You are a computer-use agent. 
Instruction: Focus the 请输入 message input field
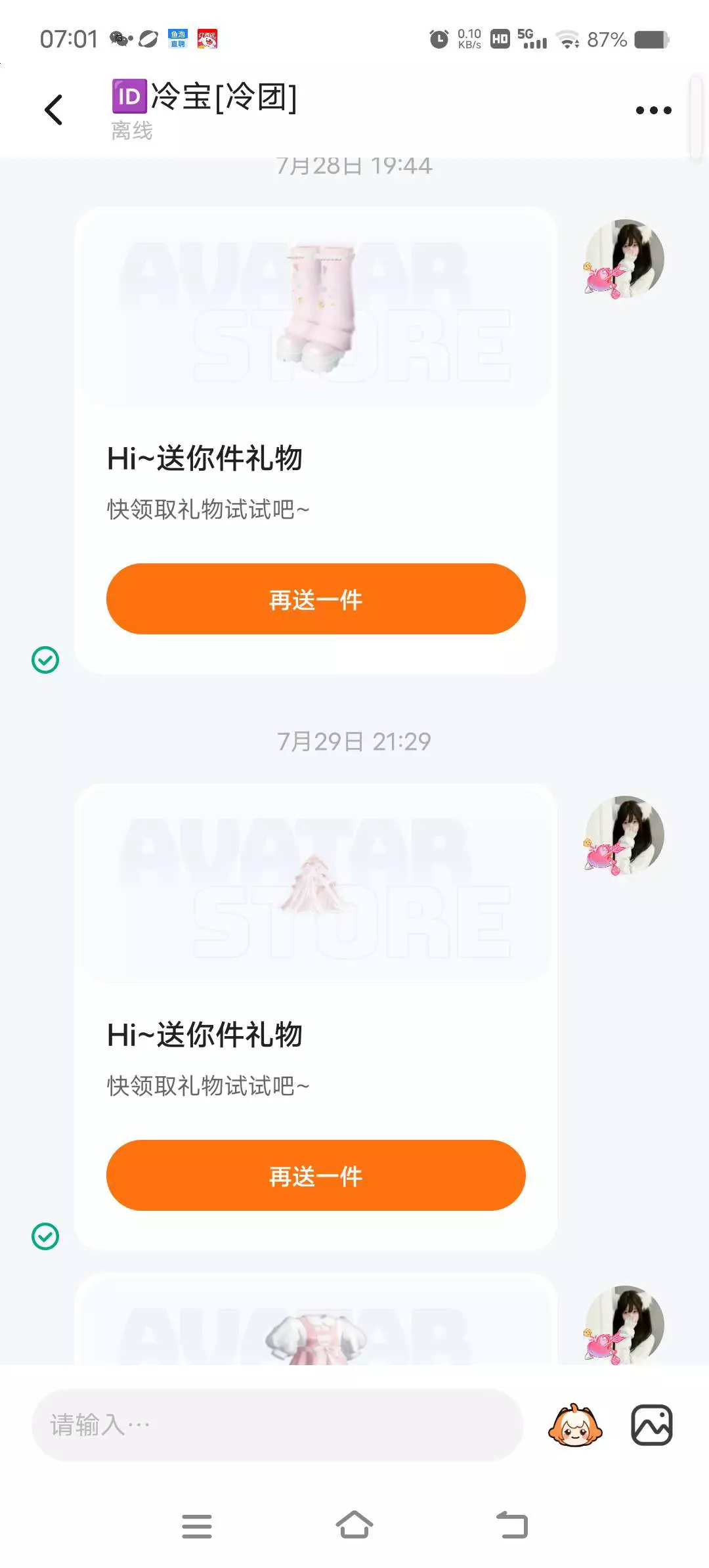[x=277, y=1425]
